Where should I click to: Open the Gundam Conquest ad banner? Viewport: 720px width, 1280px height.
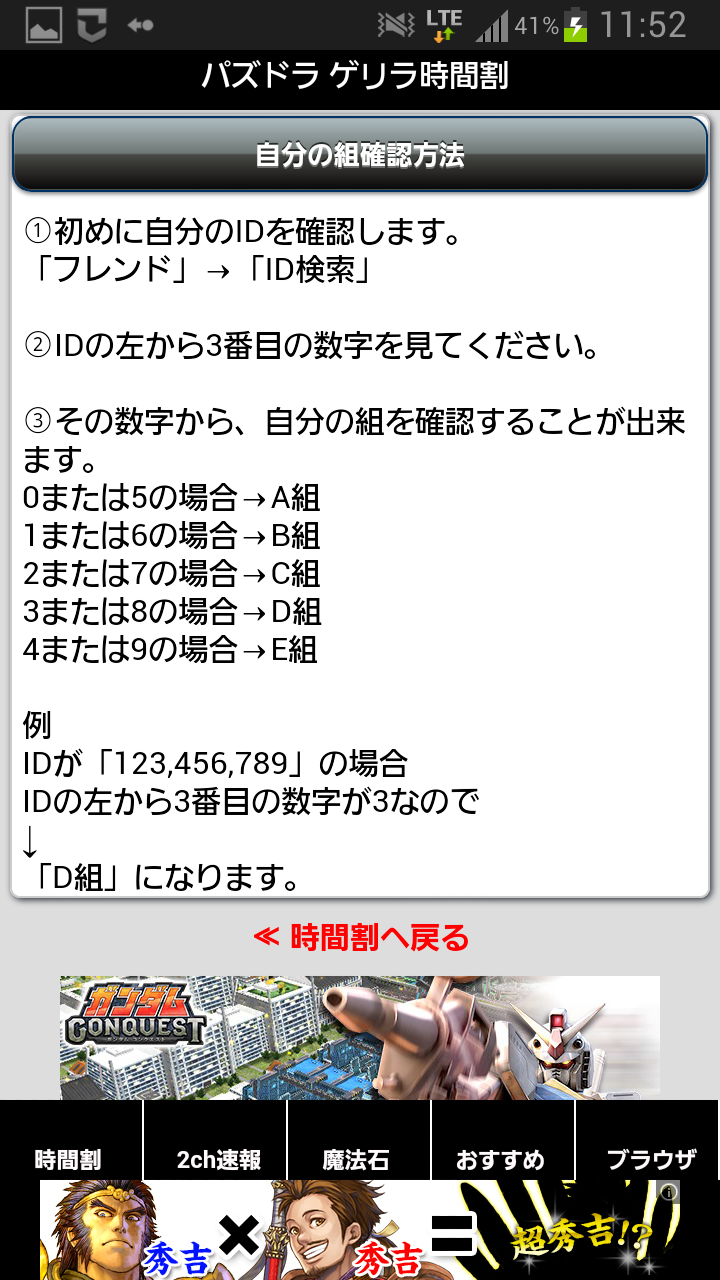[x=360, y=1038]
